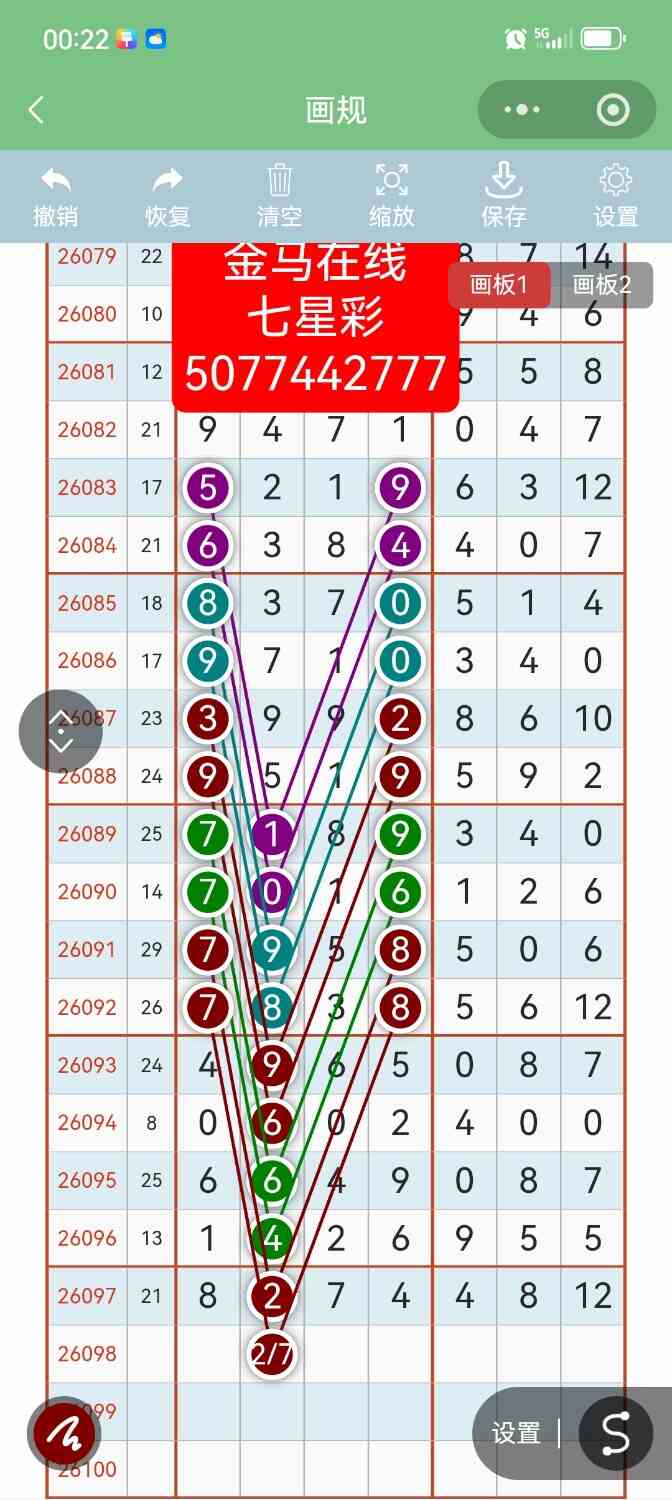Image resolution: width=672 pixels, height=1500 pixels.
Task: Open 设置 in the top toolbar
Action: (x=616, y=196)
